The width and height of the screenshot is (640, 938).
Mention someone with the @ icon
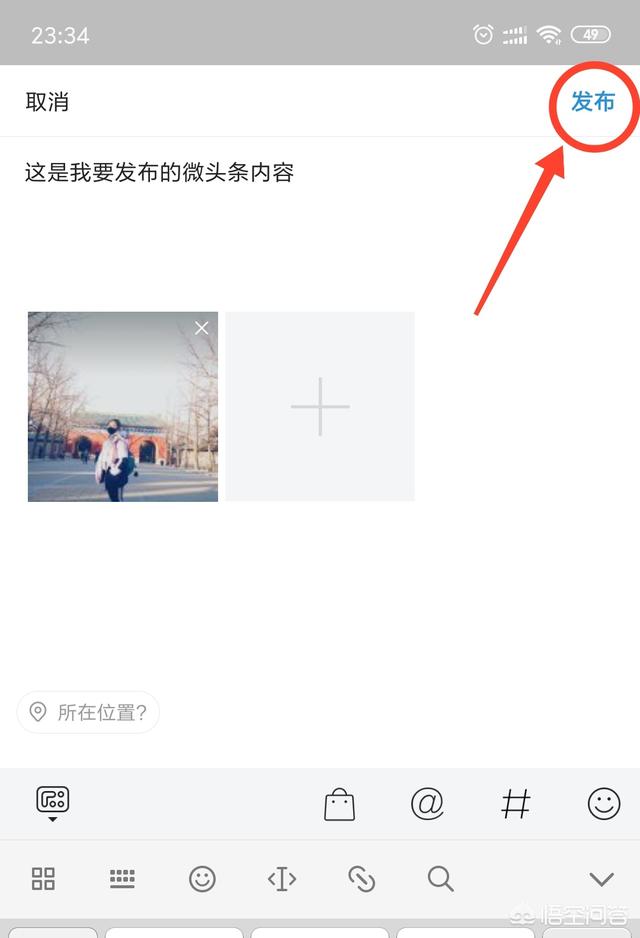pos(427,803)
